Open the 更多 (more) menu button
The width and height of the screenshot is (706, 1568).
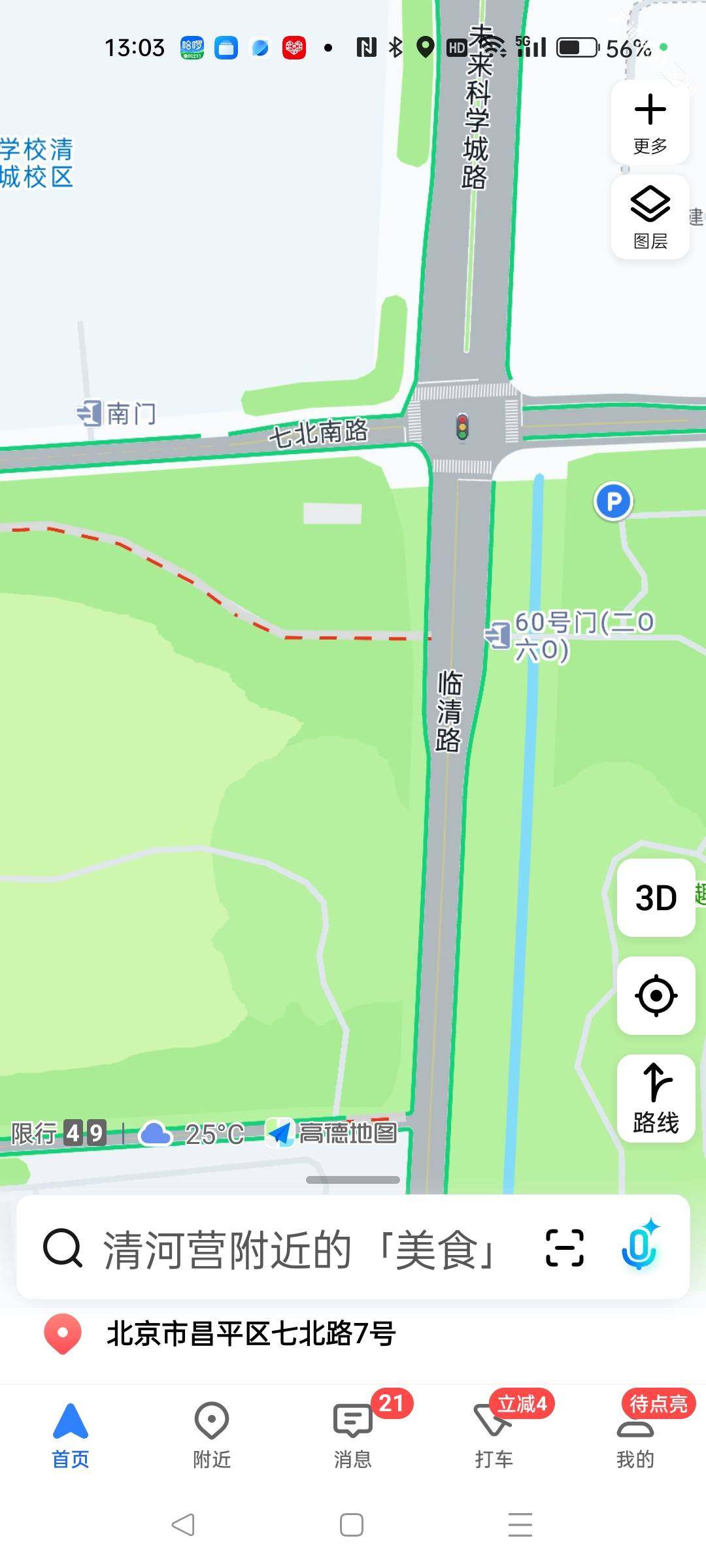pyautogui.click(x=650, y=122)
